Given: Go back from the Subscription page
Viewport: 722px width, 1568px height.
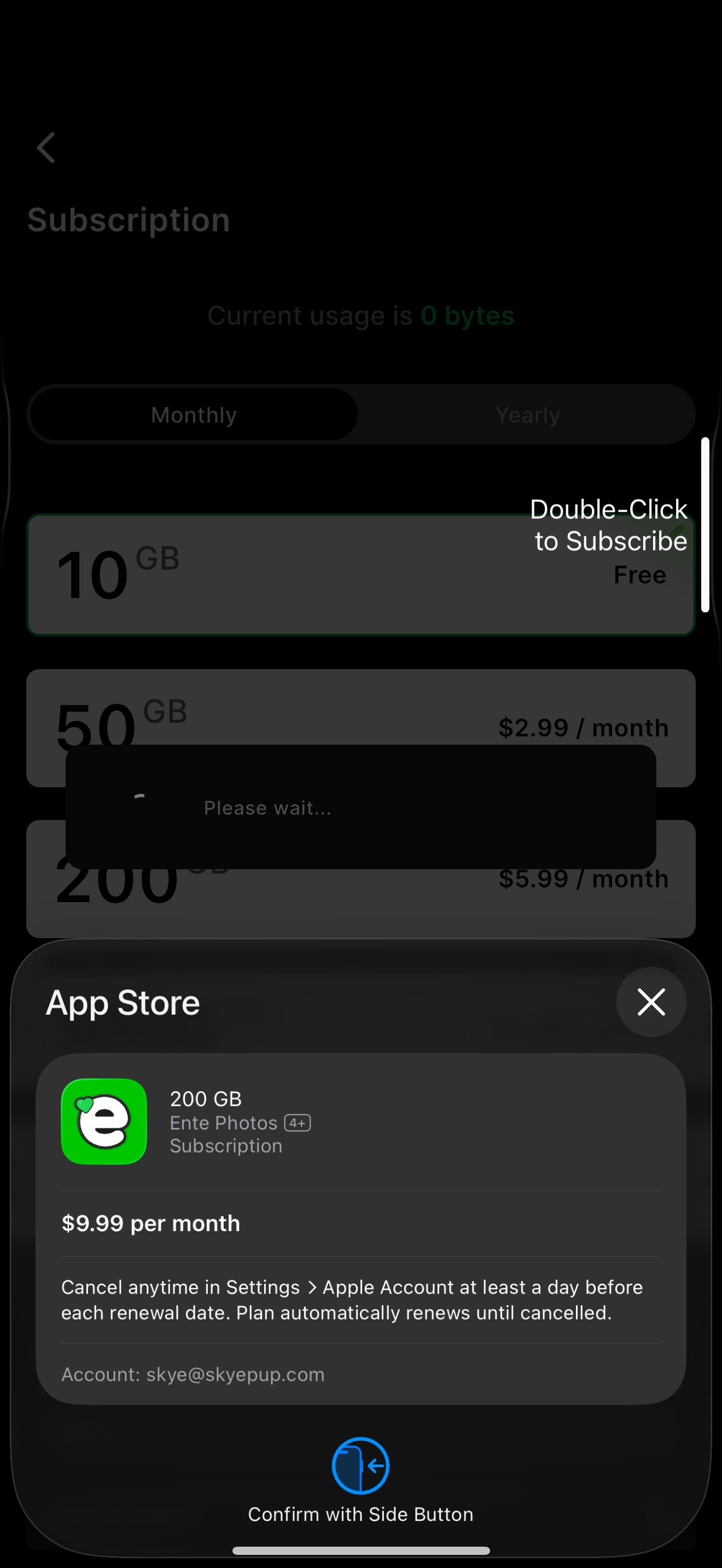Looking at the screenshot, I should [46, 148].
